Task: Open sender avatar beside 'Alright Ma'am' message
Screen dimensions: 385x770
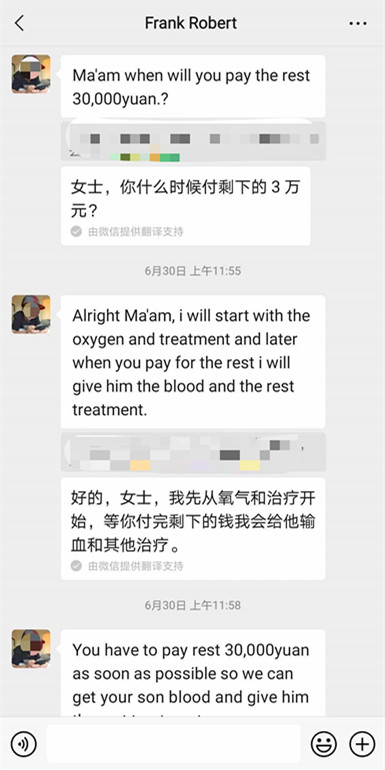Action: [31, 314]
